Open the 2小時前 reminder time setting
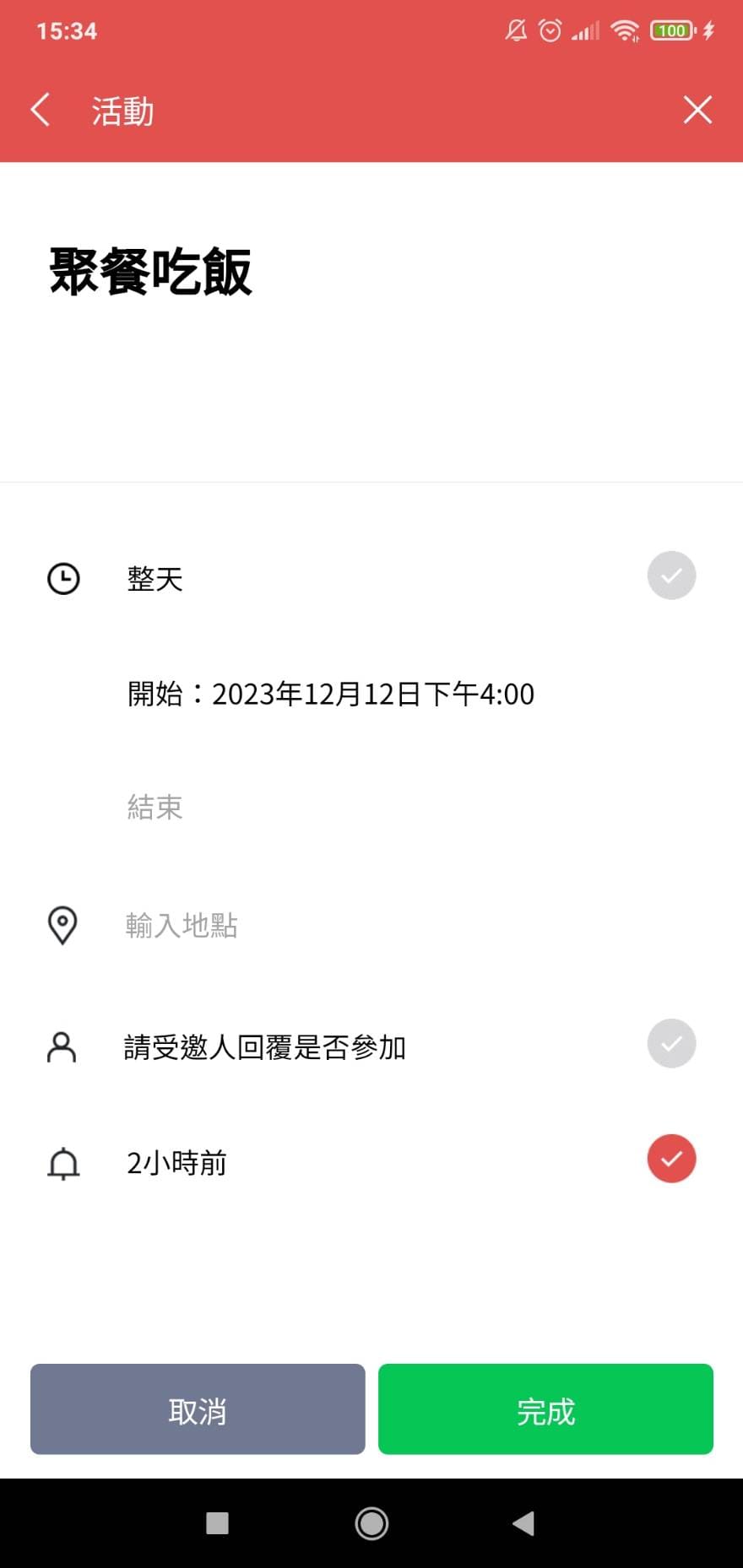The image size is (743, 1568). pos(176,1163)
